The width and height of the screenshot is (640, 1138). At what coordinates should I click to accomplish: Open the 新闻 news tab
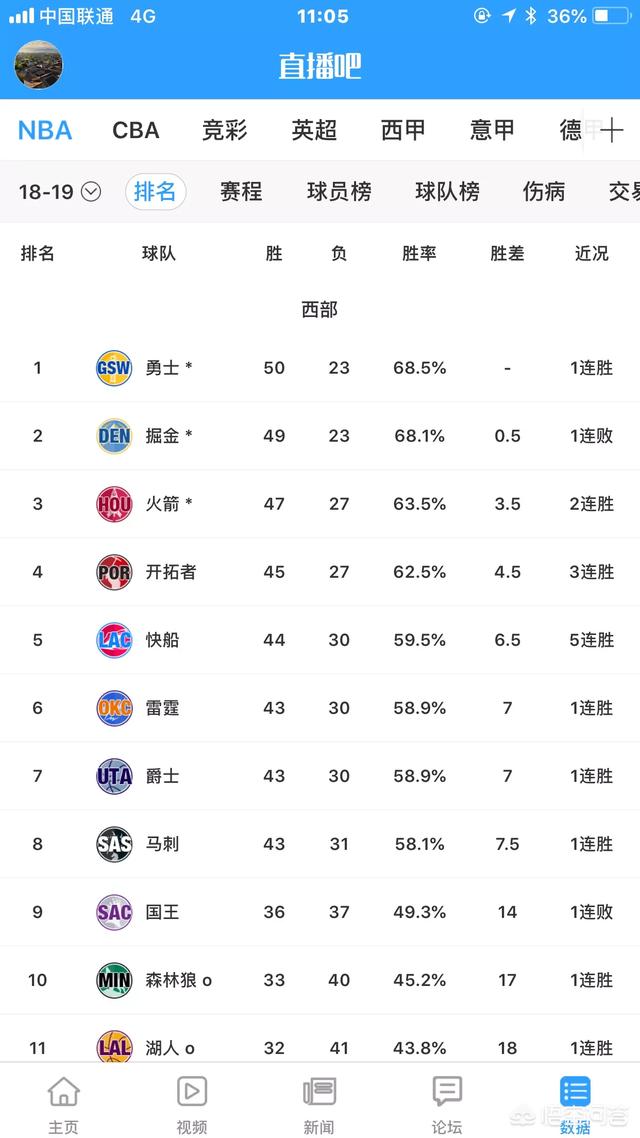[319, 1105]
